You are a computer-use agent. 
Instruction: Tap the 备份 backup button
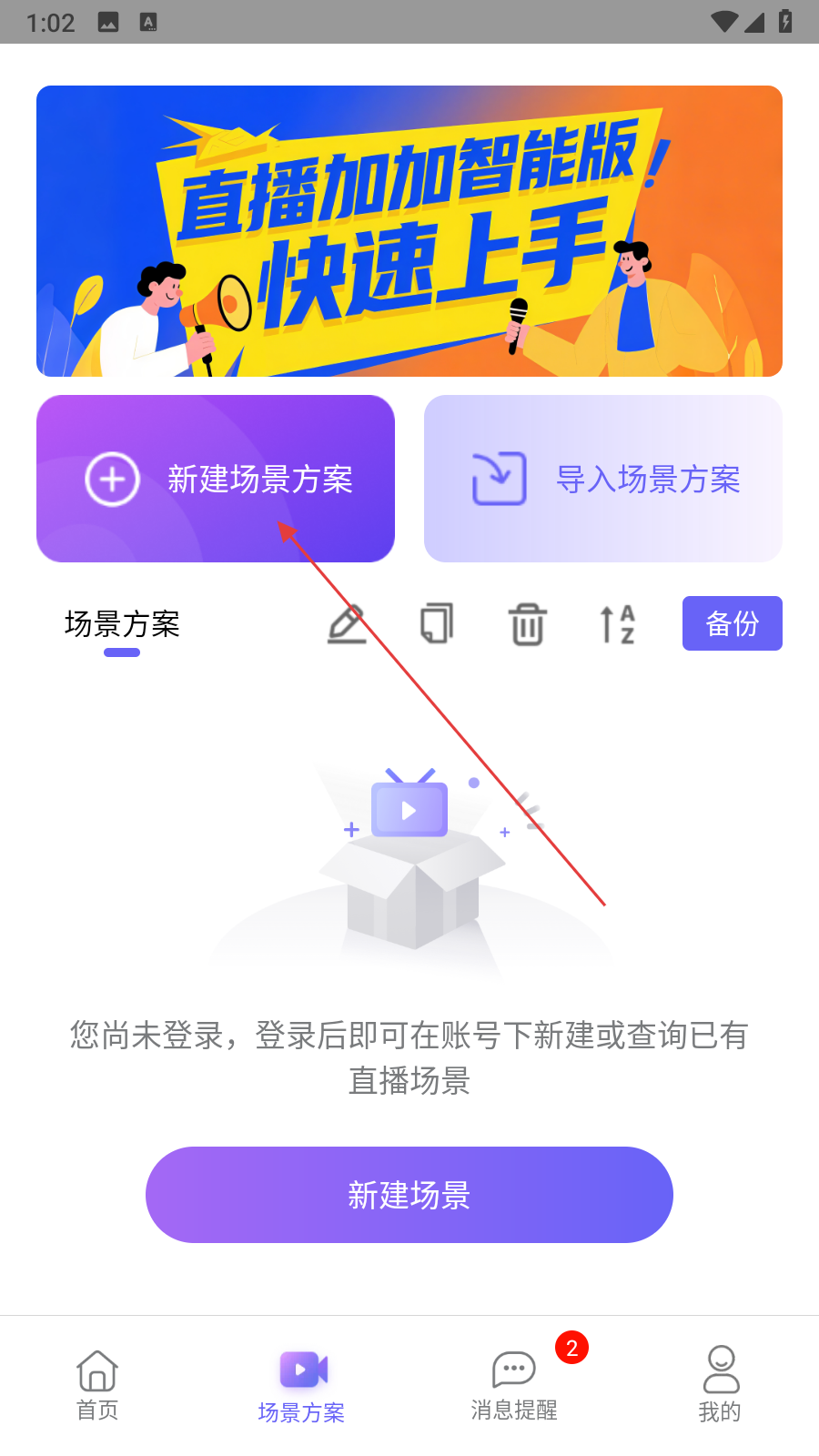tap(733, 623)
